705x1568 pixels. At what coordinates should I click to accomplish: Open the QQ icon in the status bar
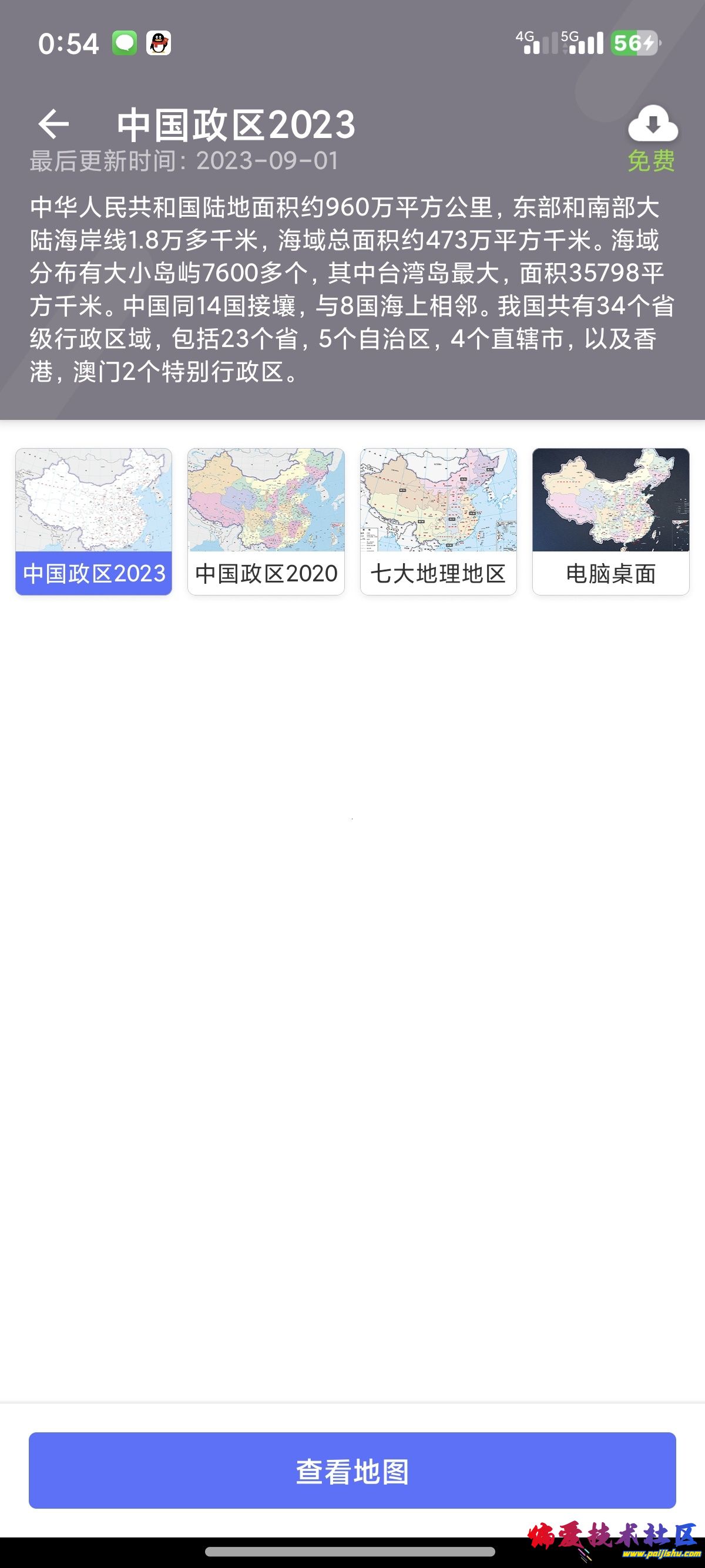[x=160, y=43]
